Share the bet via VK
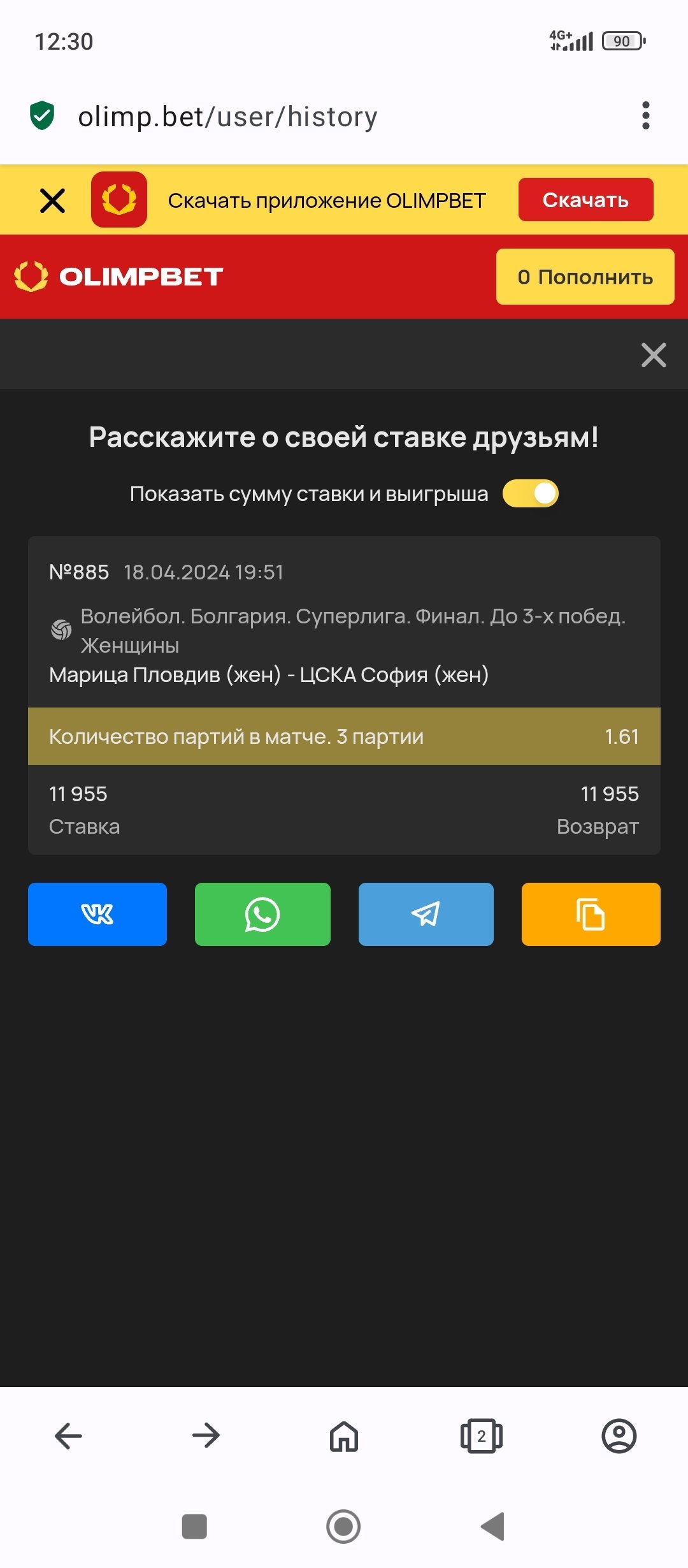 (97, 914)
